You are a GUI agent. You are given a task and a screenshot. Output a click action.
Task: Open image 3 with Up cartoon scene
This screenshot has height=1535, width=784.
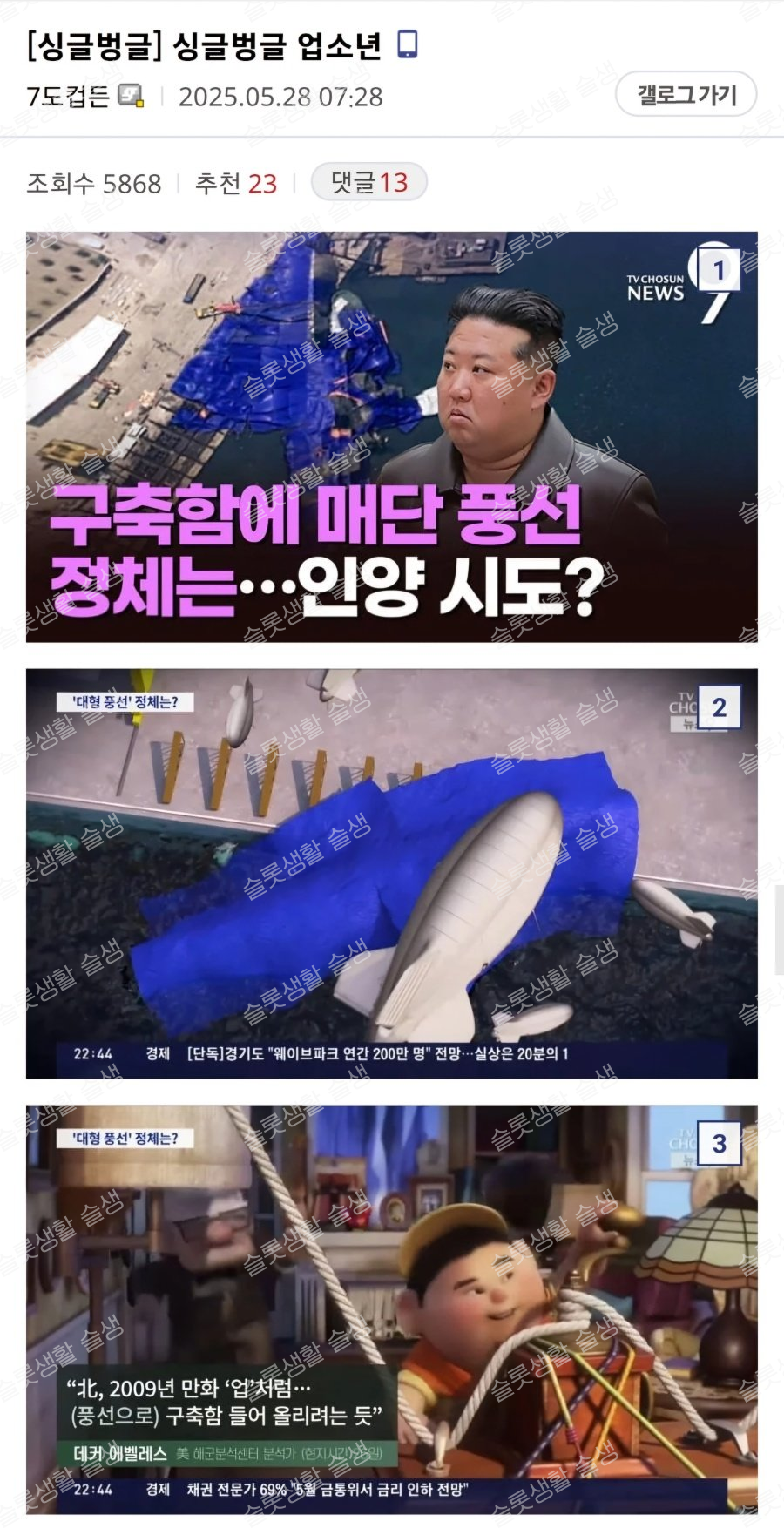point(391,1308)
